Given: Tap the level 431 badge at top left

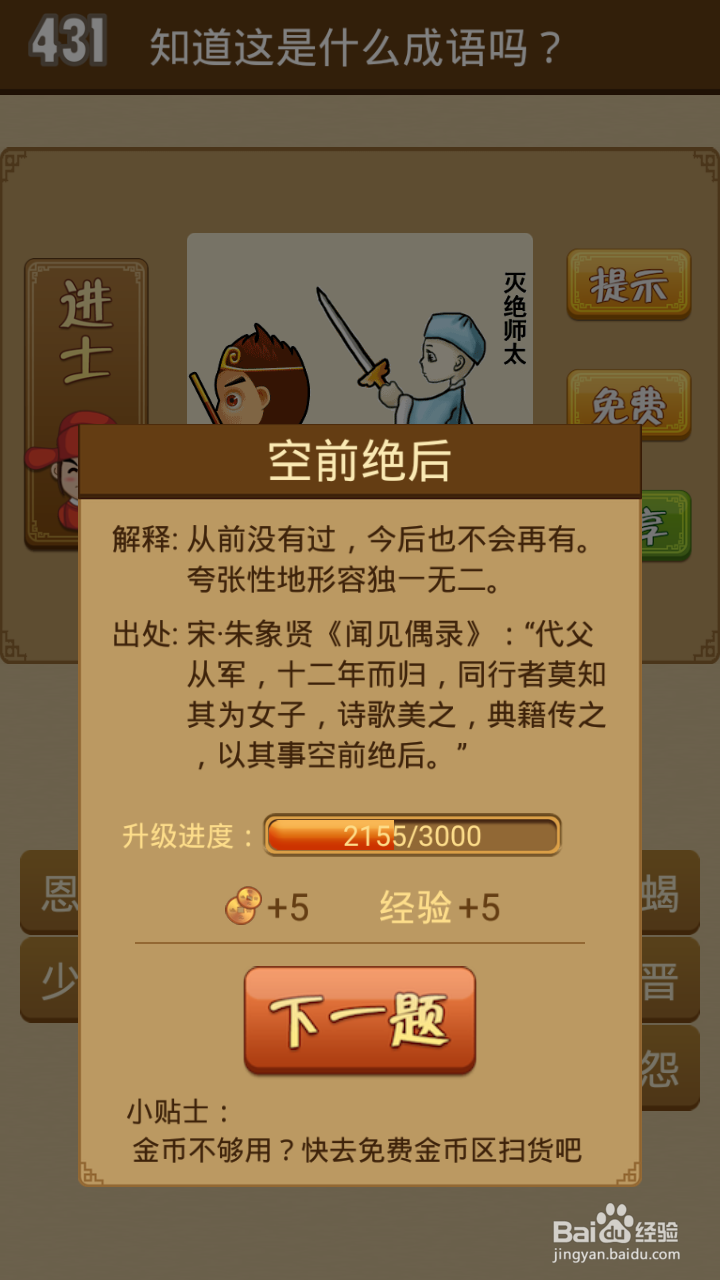Looking at the screenshot, I should (68, 42).
